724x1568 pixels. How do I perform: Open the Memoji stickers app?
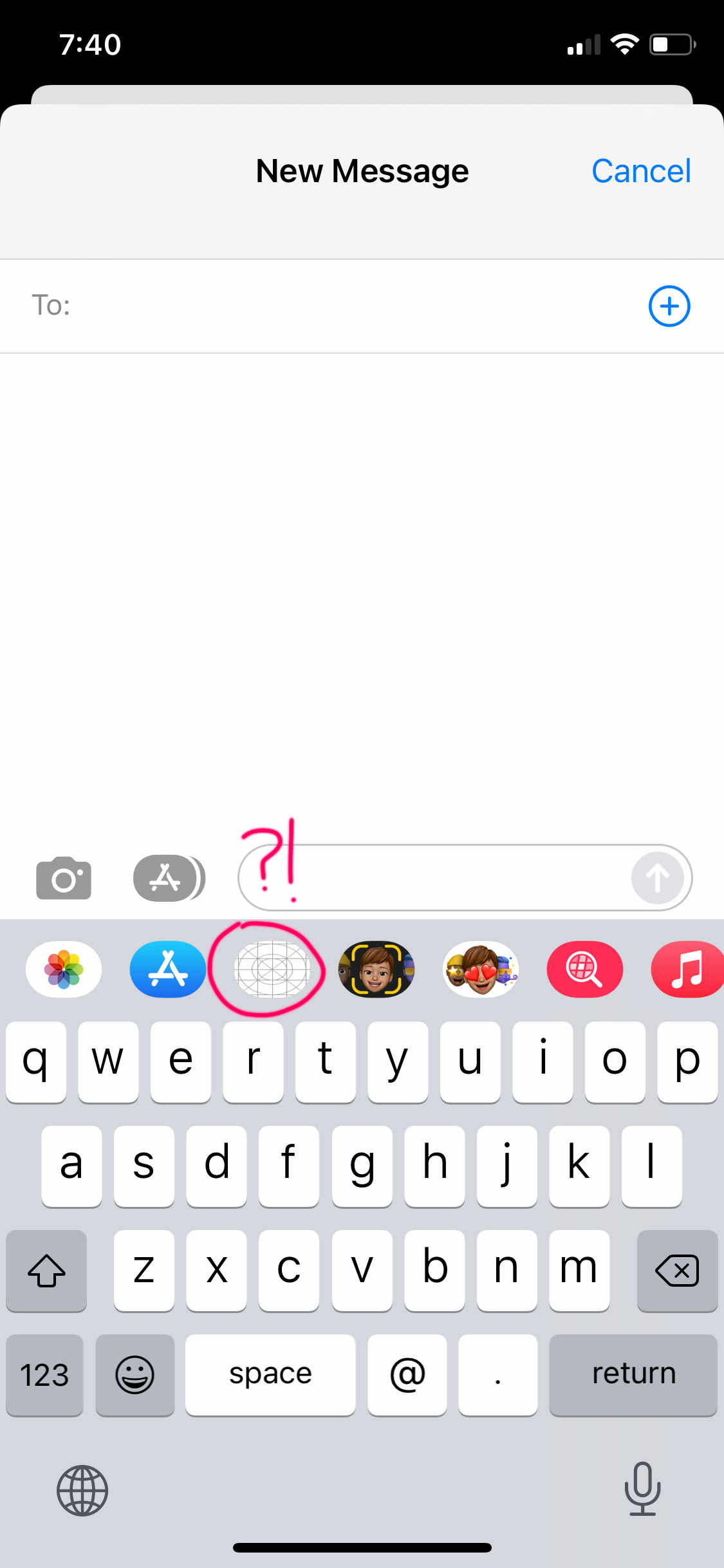click(x=481, y=969)
